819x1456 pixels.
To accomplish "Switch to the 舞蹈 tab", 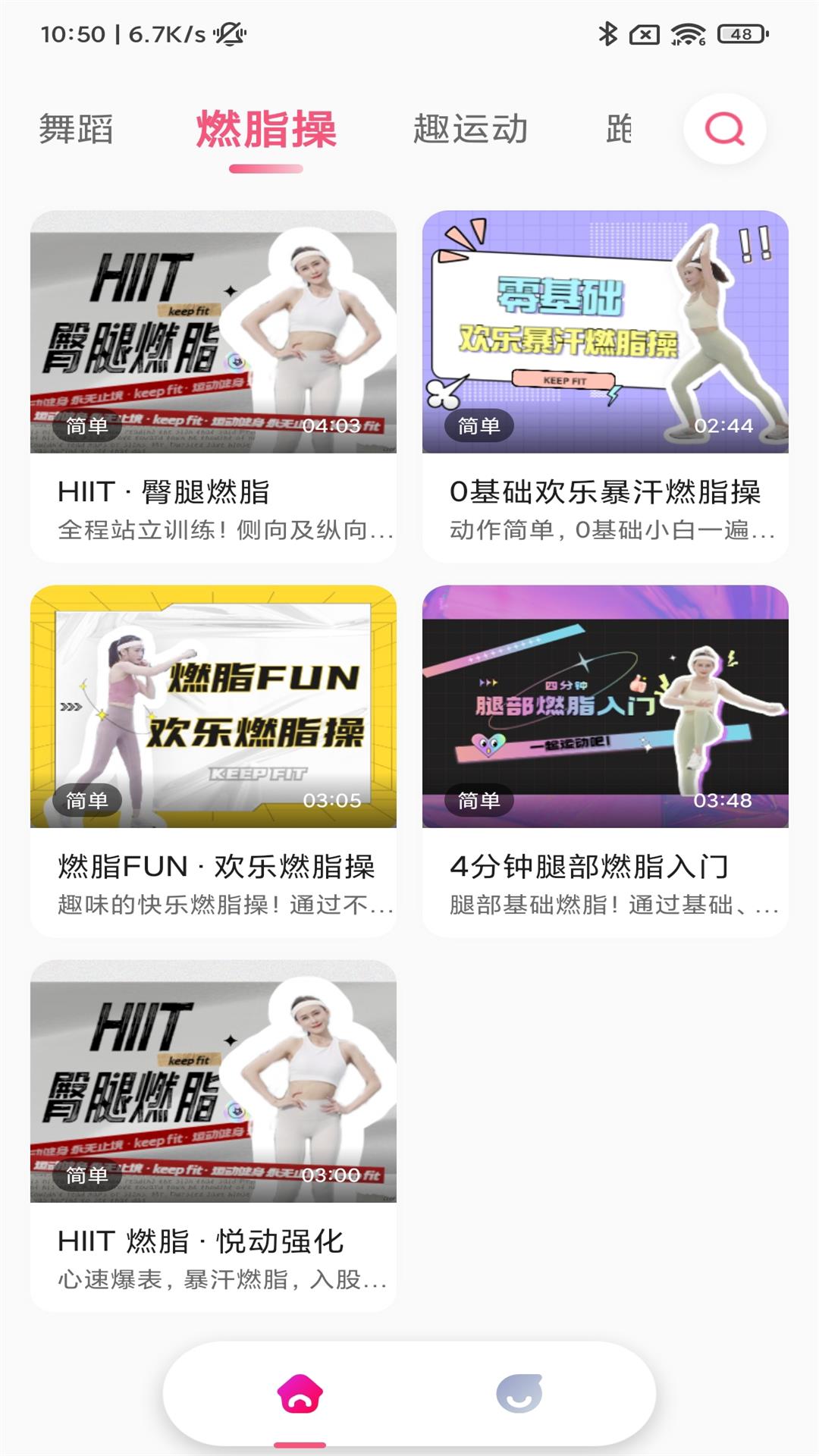I will [x=75, y=130].
